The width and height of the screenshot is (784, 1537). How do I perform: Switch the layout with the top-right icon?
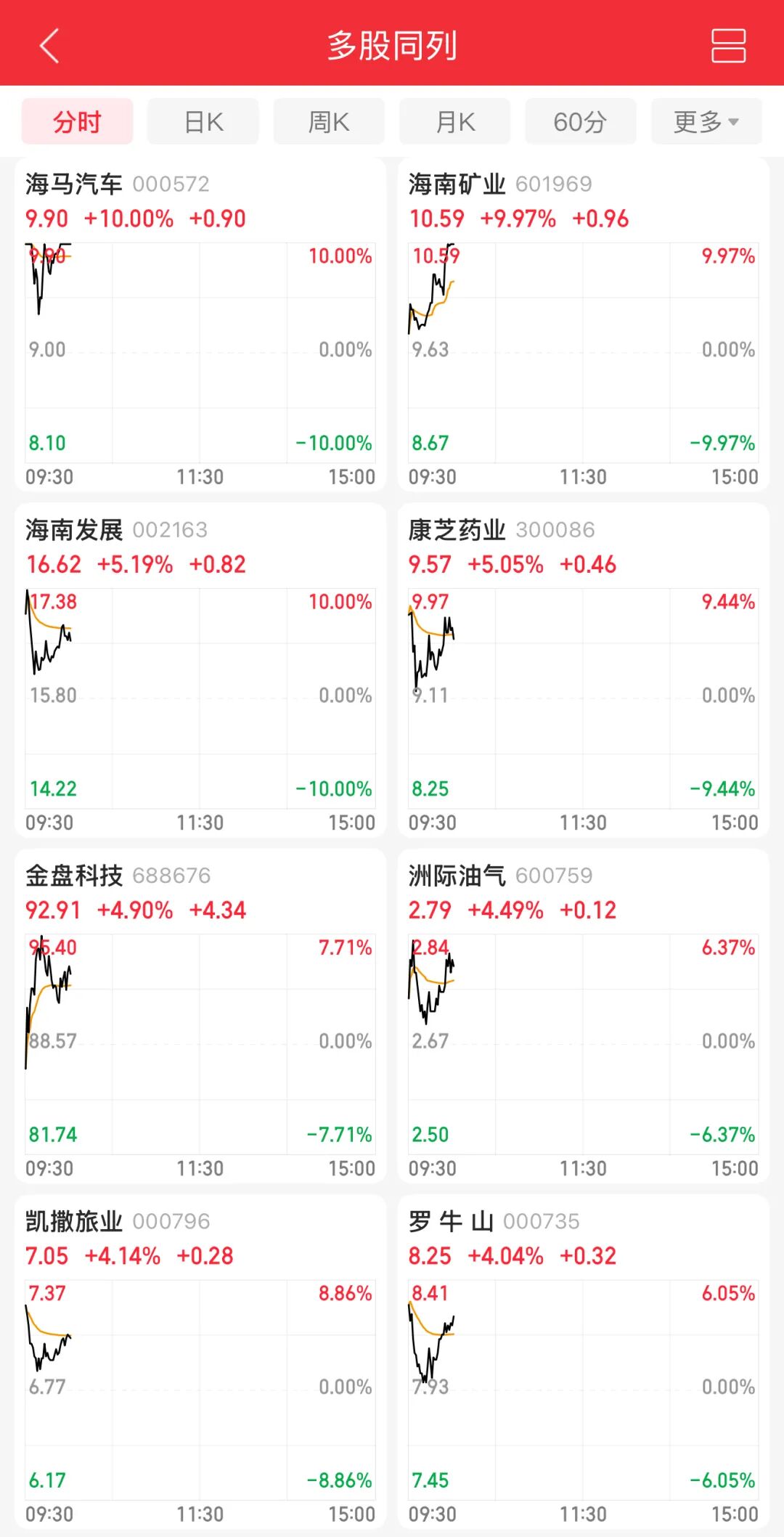[728, 46]
